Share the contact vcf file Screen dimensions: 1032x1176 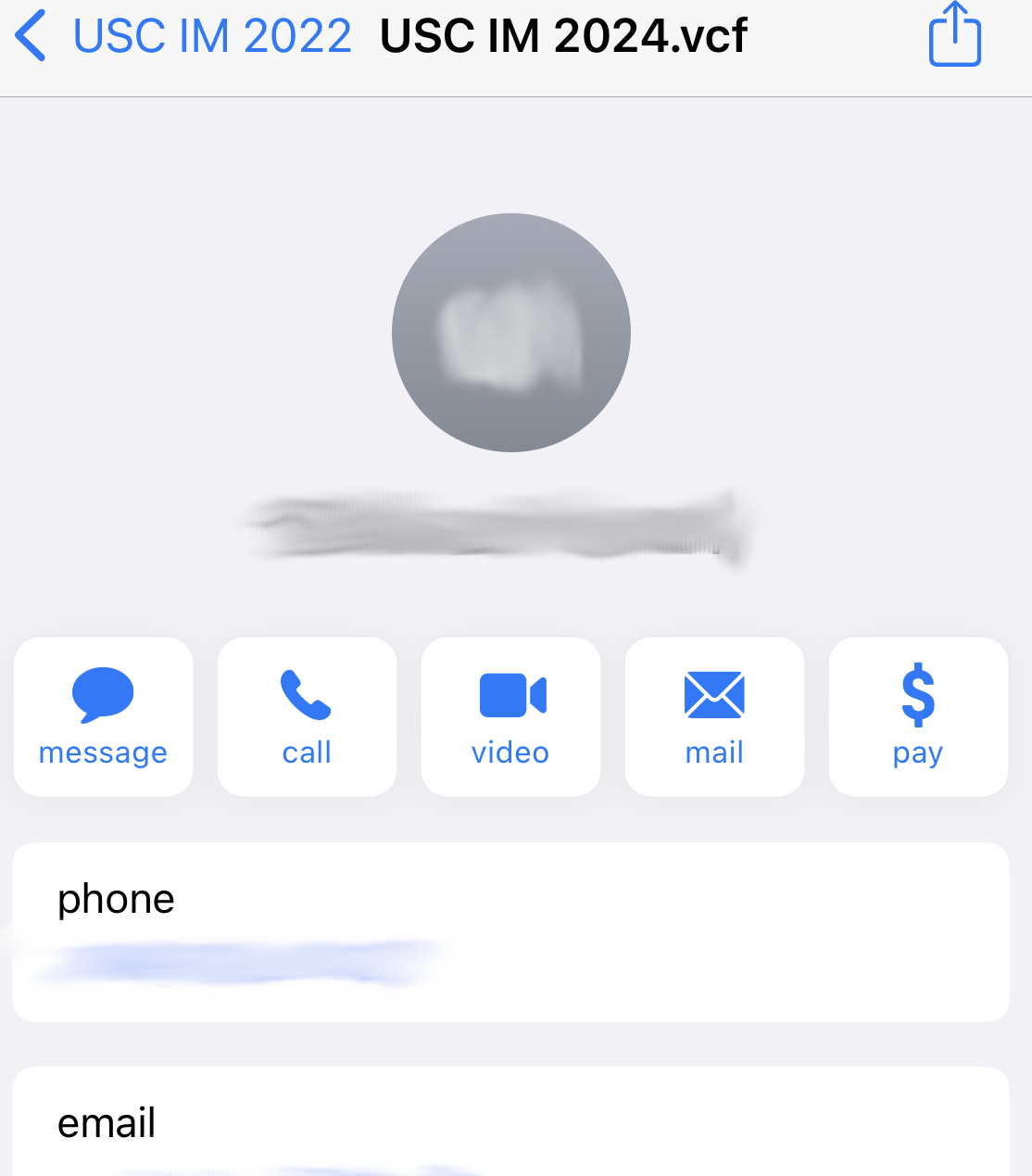pos(954,36)
